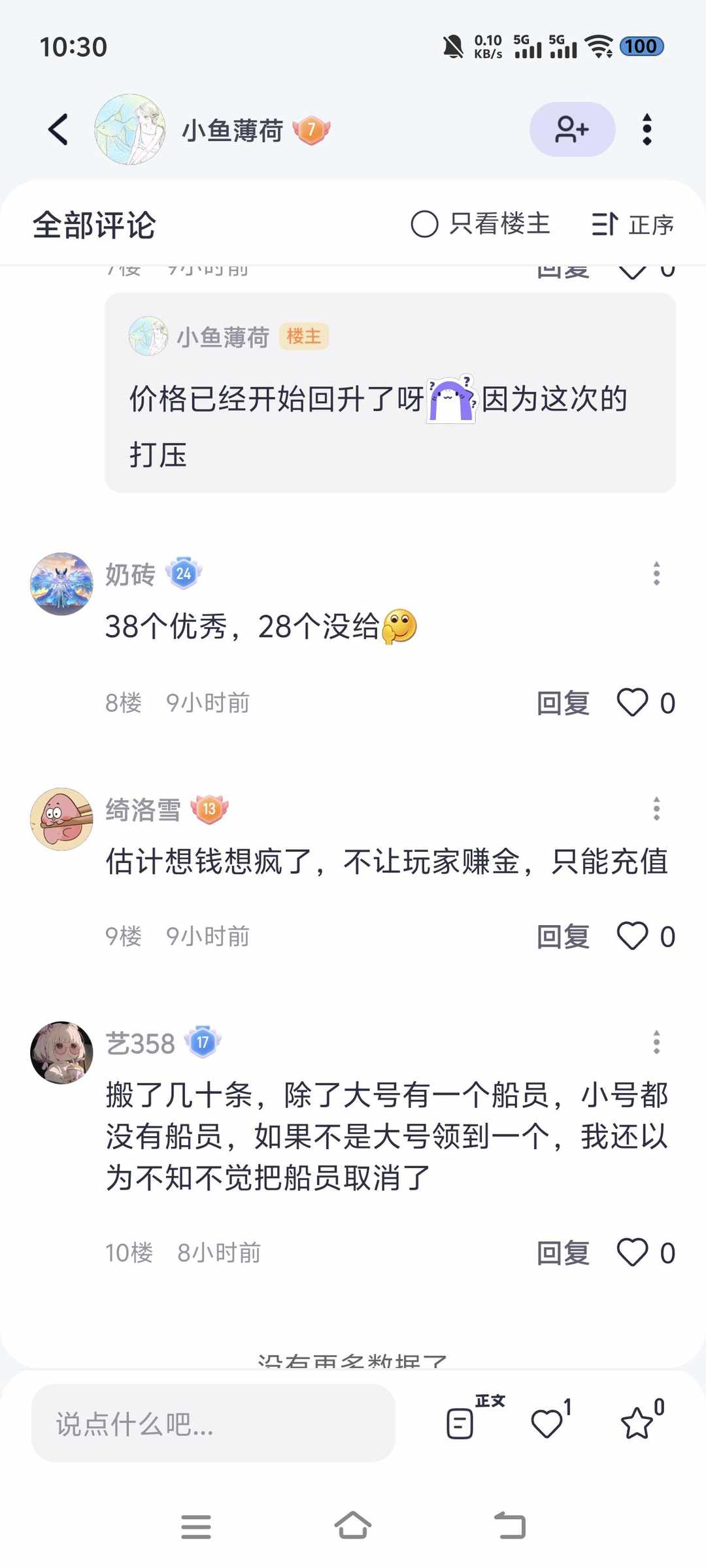Screen dimensions: 706x1568
Task: Open options menu on 艺358's comment
Action: pyautogui.click(x=656, y=1042)
